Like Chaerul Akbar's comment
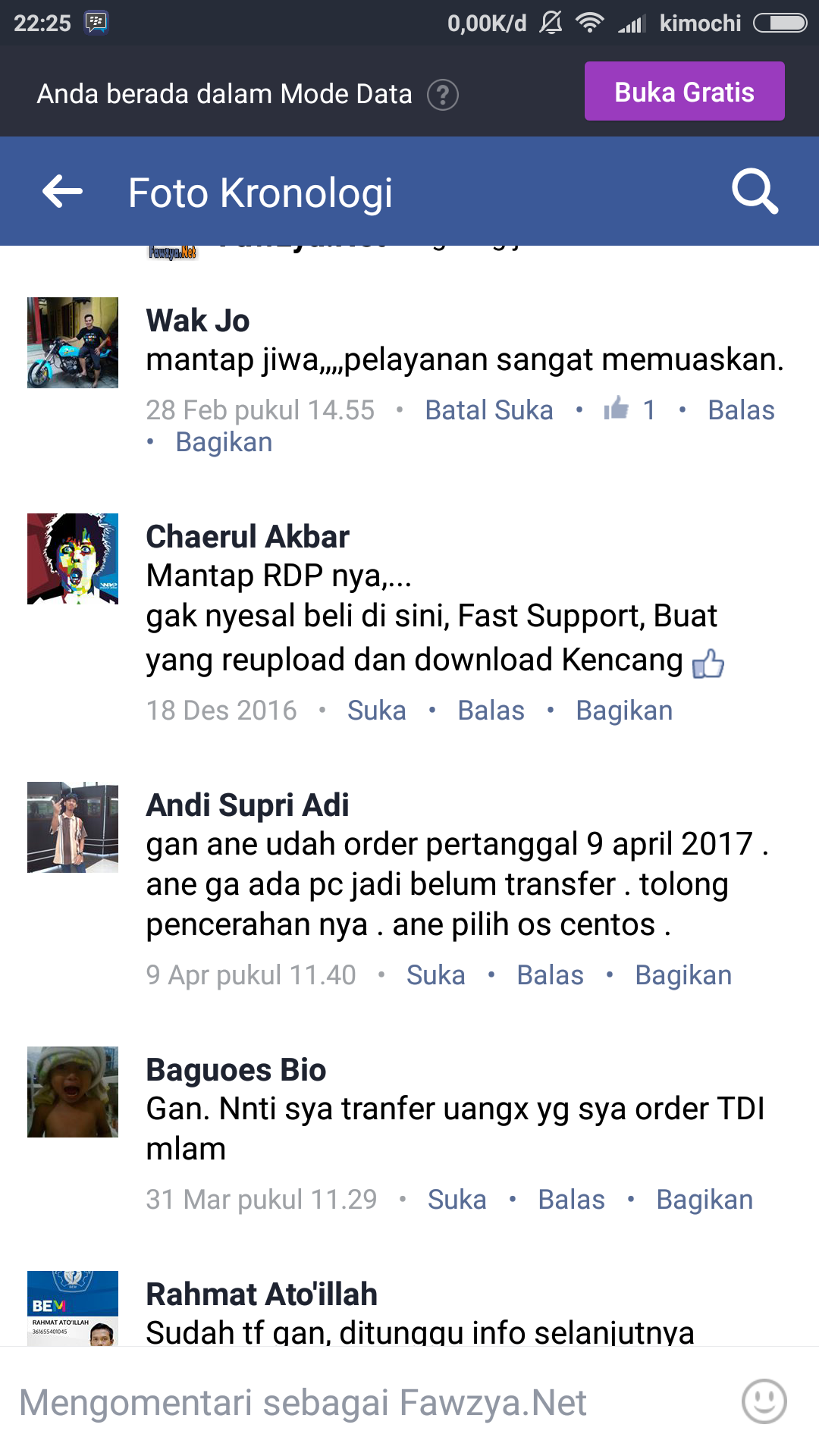 (376, 711)
